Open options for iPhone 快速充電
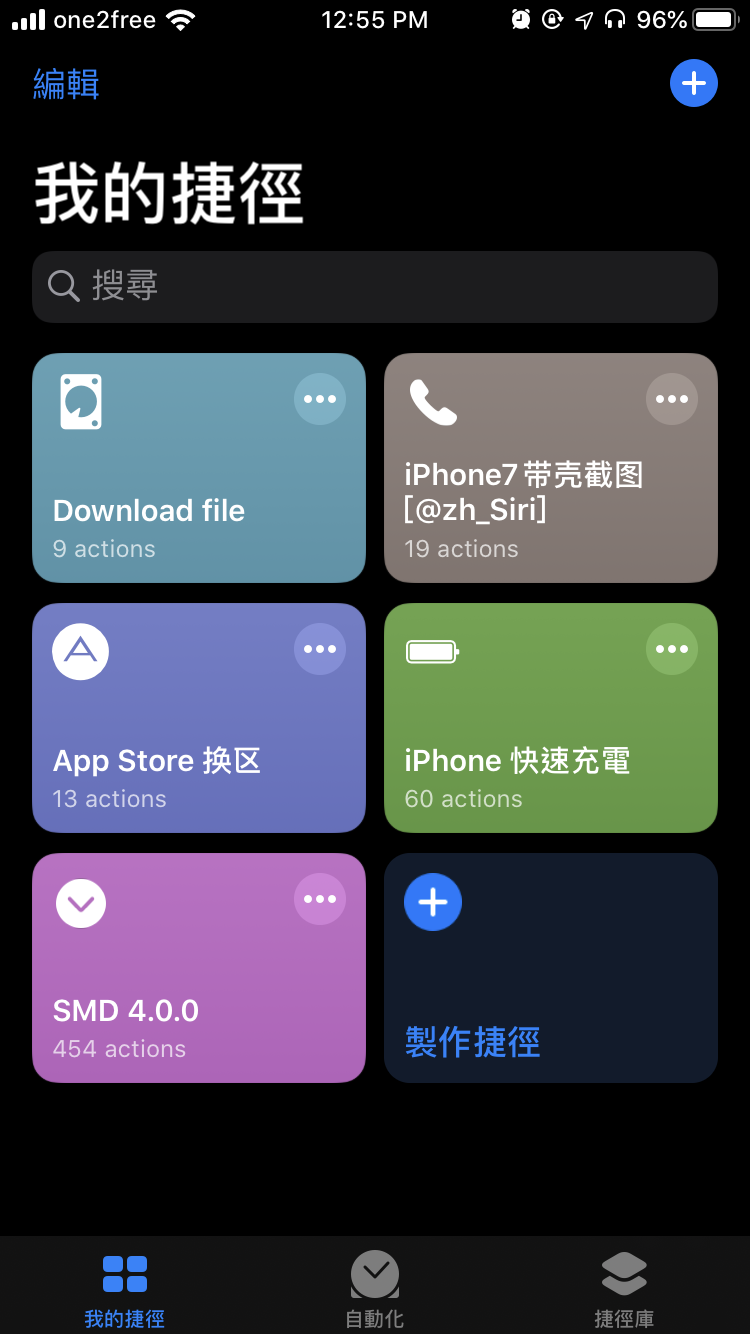Screen dimensions: 750x1334 672,649
